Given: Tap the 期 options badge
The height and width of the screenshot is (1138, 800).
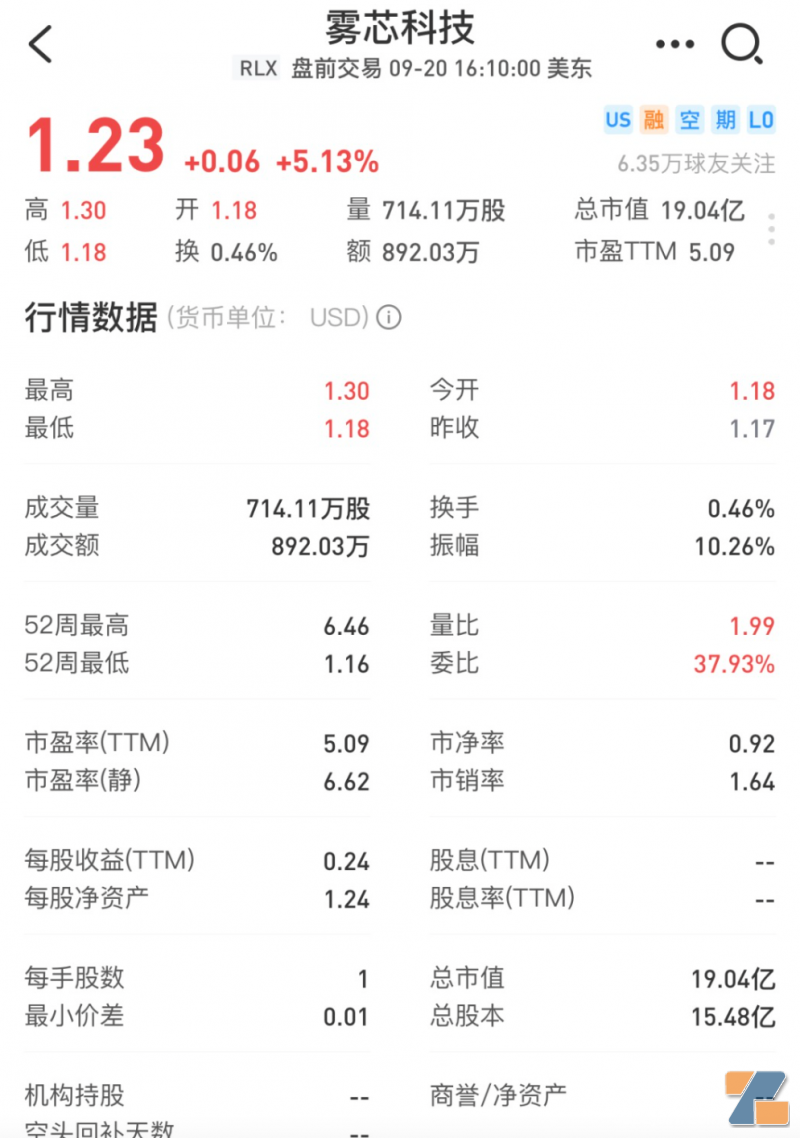Looking at the screenshot, I should (724, 120).
